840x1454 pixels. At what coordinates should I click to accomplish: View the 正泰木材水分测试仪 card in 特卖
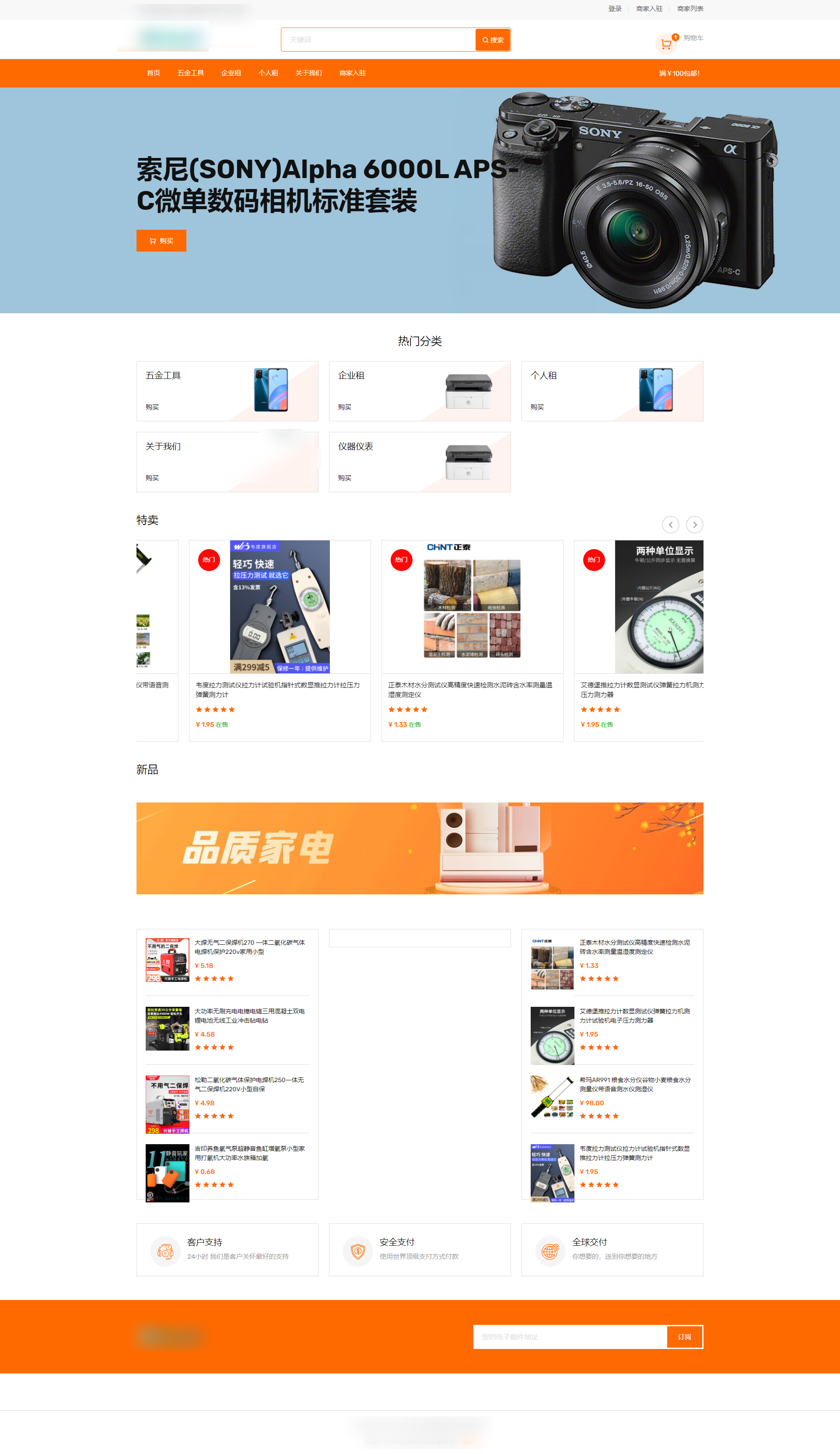(x=472, y=641)
